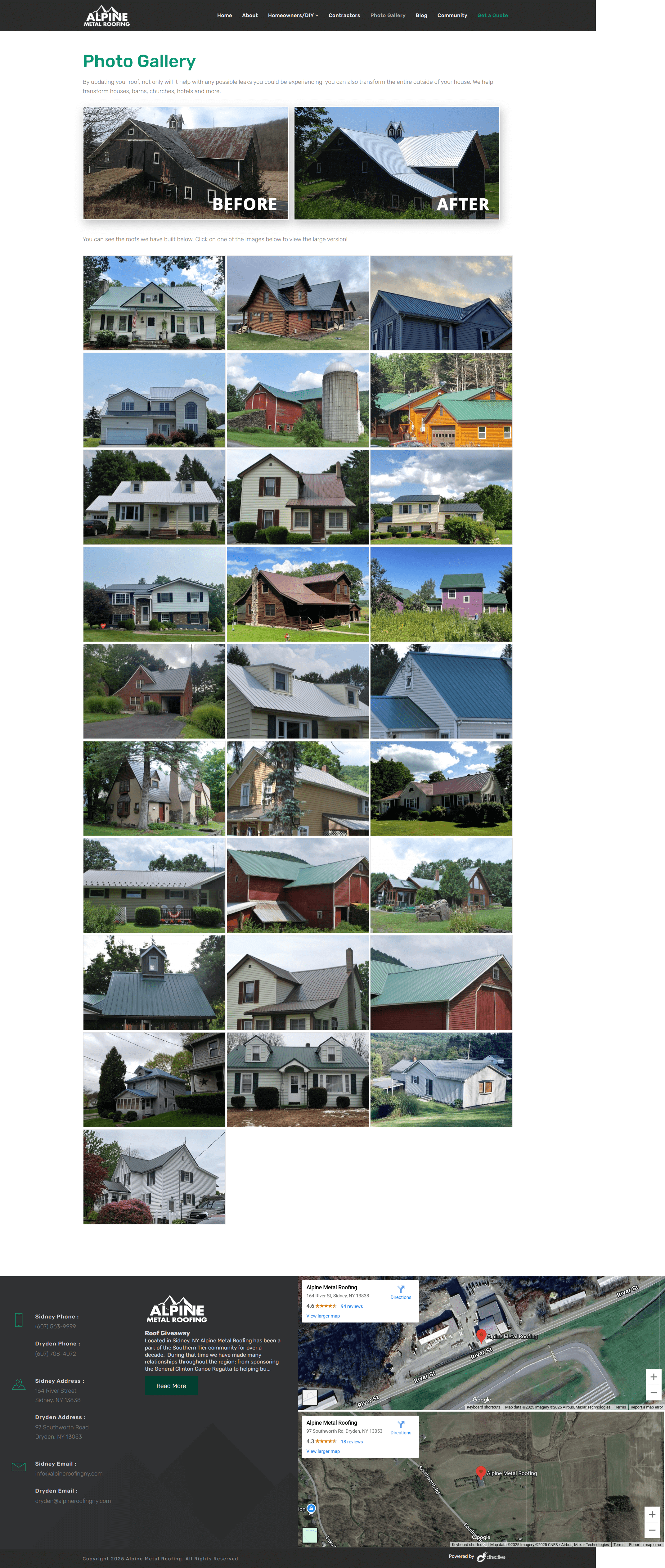Zoom out on the Dryden map
Viewport: 665px width, 1568px height.
(652, 1530)
